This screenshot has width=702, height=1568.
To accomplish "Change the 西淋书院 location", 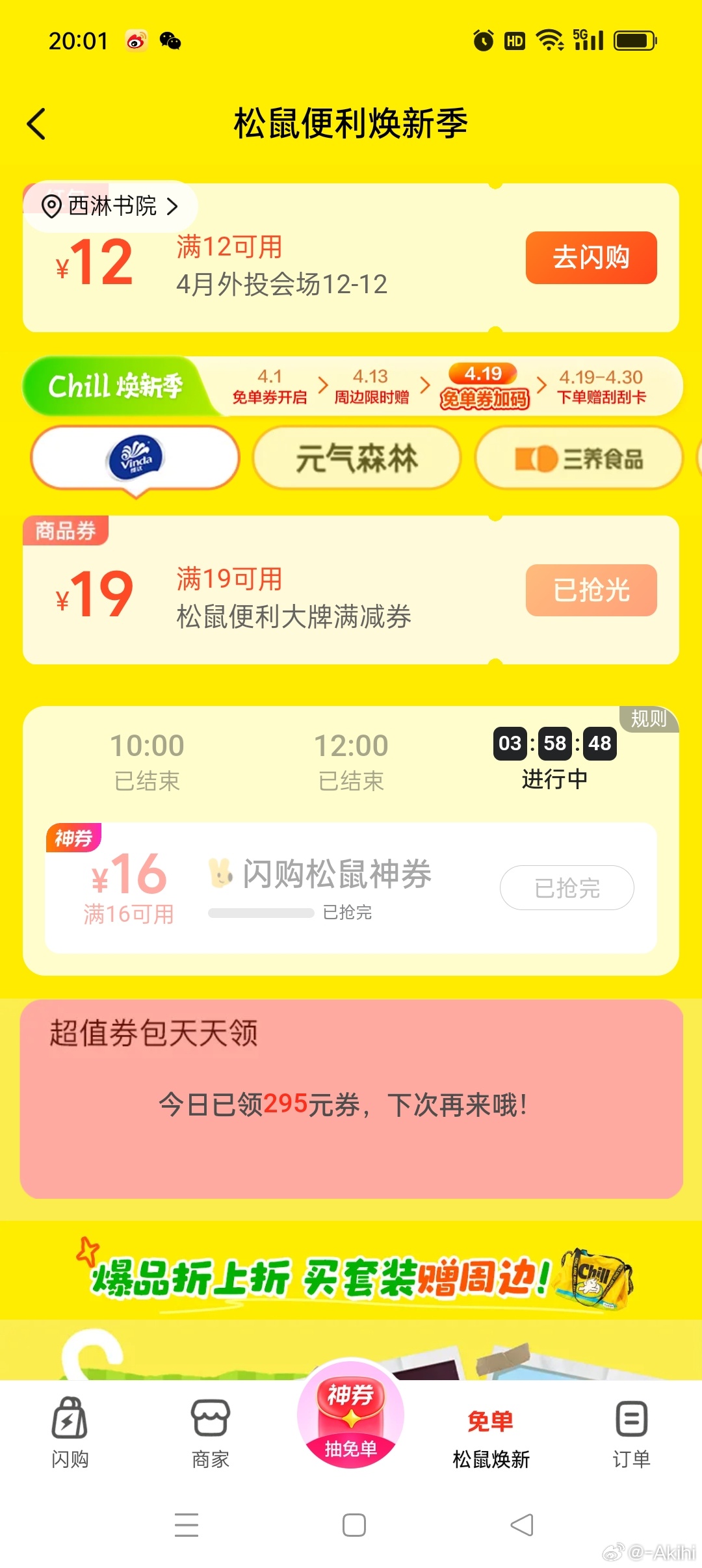I will (x=110, y=206).
